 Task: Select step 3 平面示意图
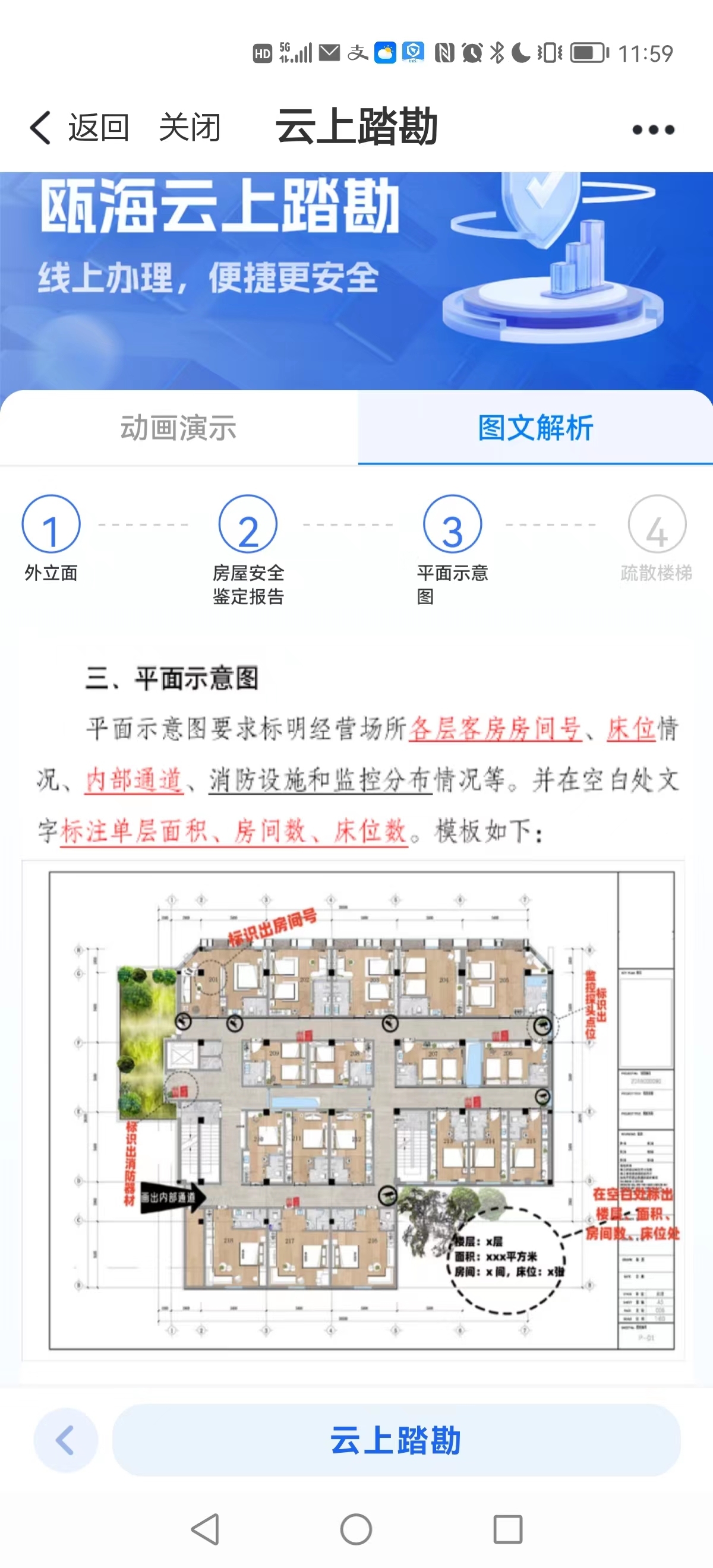click(x=452, y=524)
